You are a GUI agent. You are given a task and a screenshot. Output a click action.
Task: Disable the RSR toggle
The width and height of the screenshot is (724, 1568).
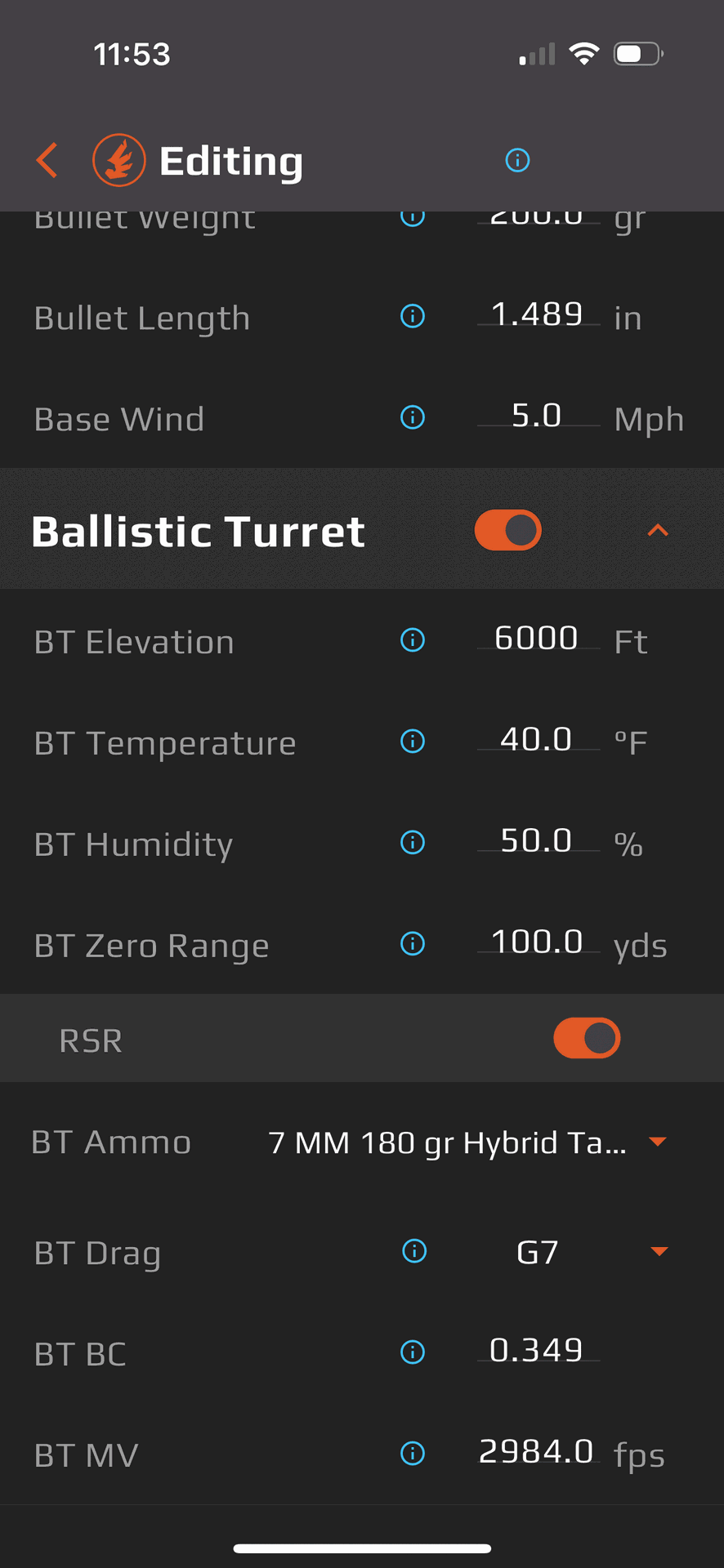(x=587, y=1038)
